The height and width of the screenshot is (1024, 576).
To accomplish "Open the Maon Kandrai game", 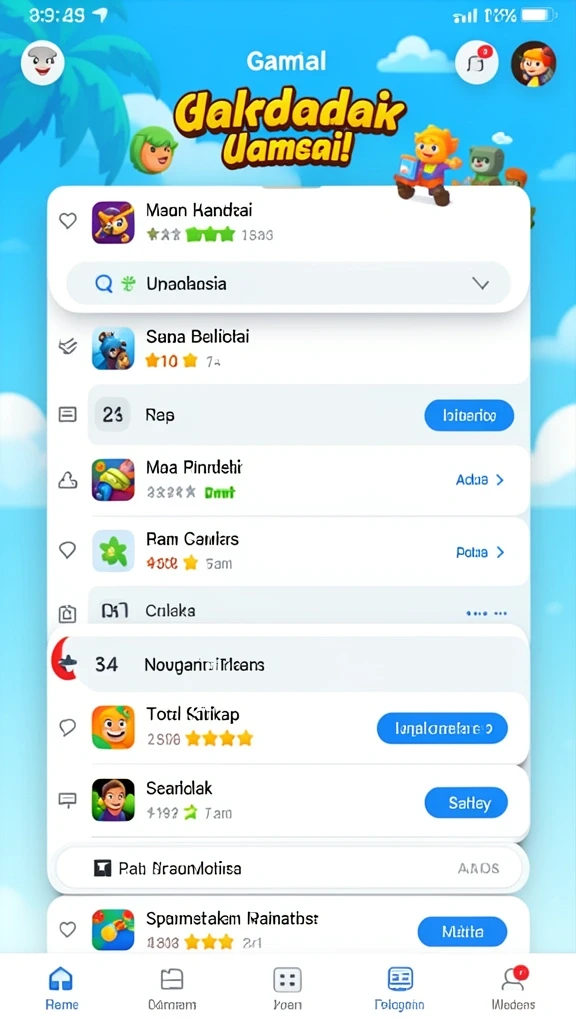I will 288,223.
